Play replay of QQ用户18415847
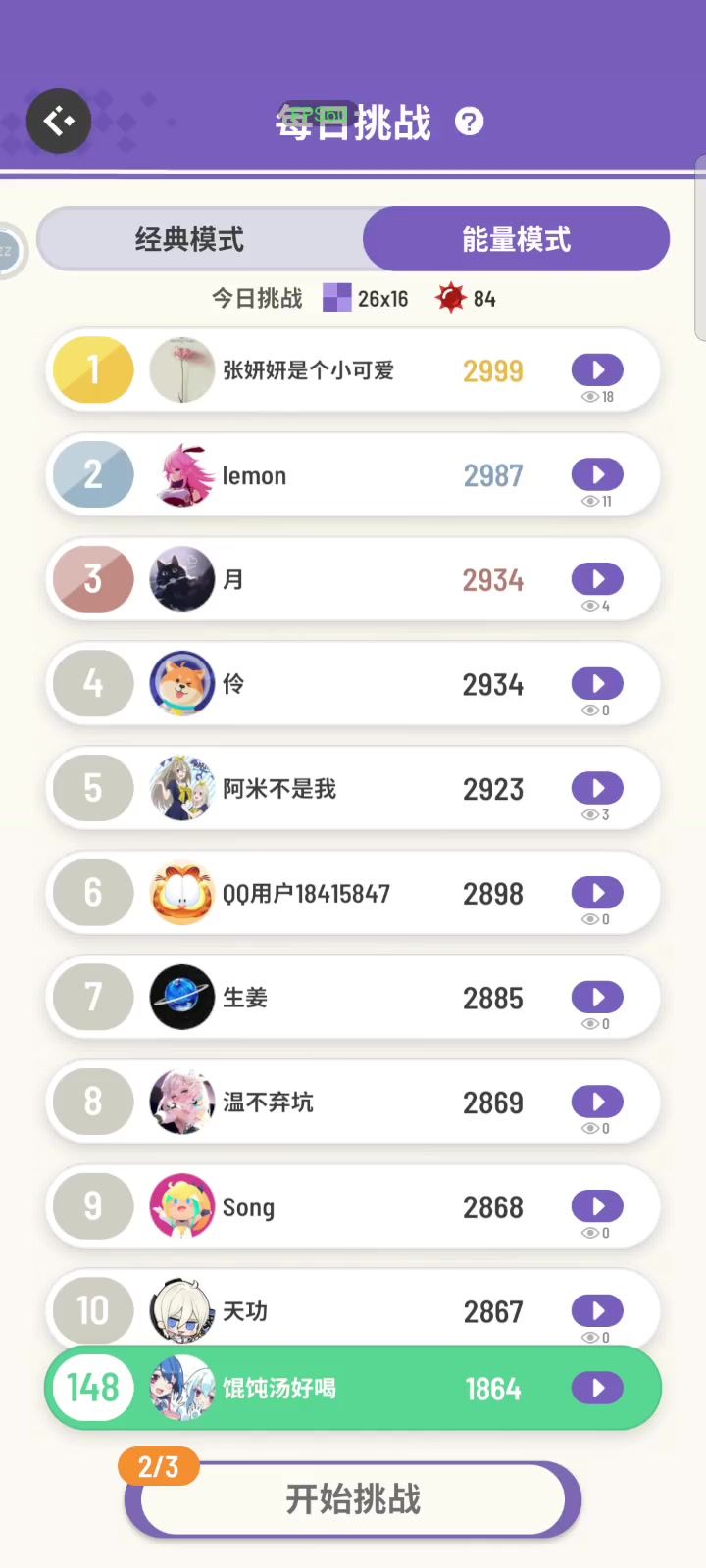 click(x=597, y=893)
